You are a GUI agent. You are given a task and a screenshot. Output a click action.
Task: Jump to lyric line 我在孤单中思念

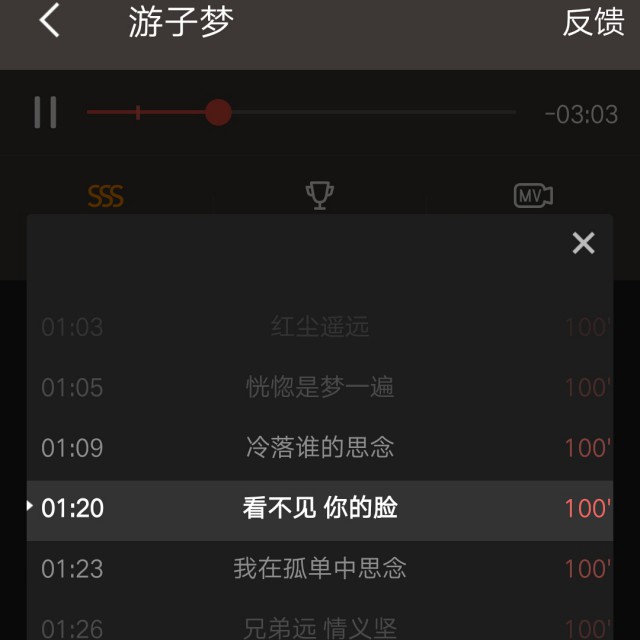click(x=320, y=569)
